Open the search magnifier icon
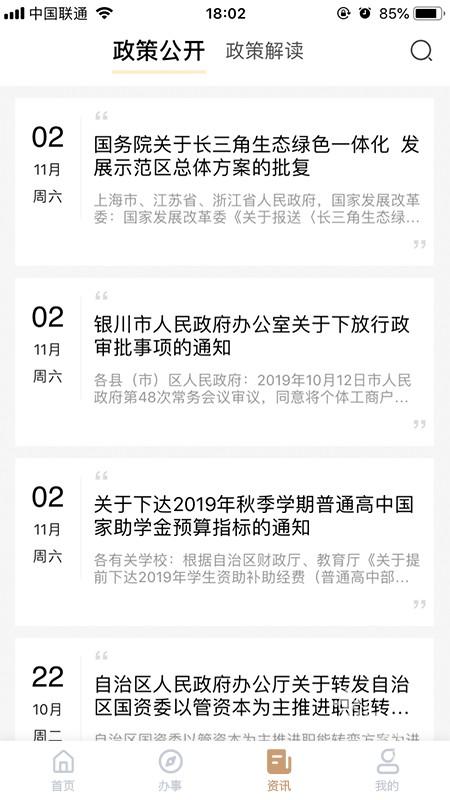Viewport: 450px width, 800px height. click(x=421, y=51)
